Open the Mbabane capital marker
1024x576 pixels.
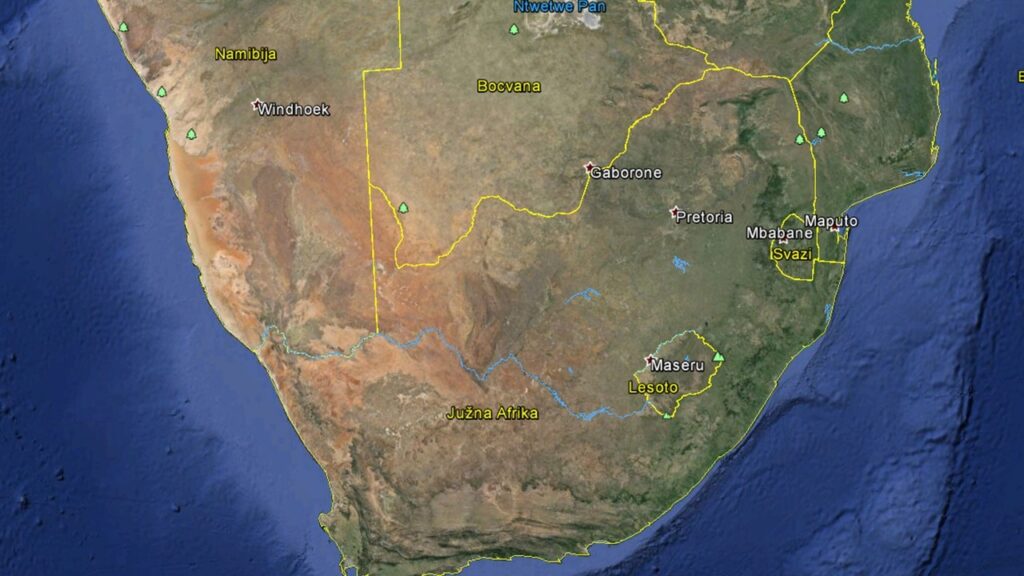[x=783, y=241]
